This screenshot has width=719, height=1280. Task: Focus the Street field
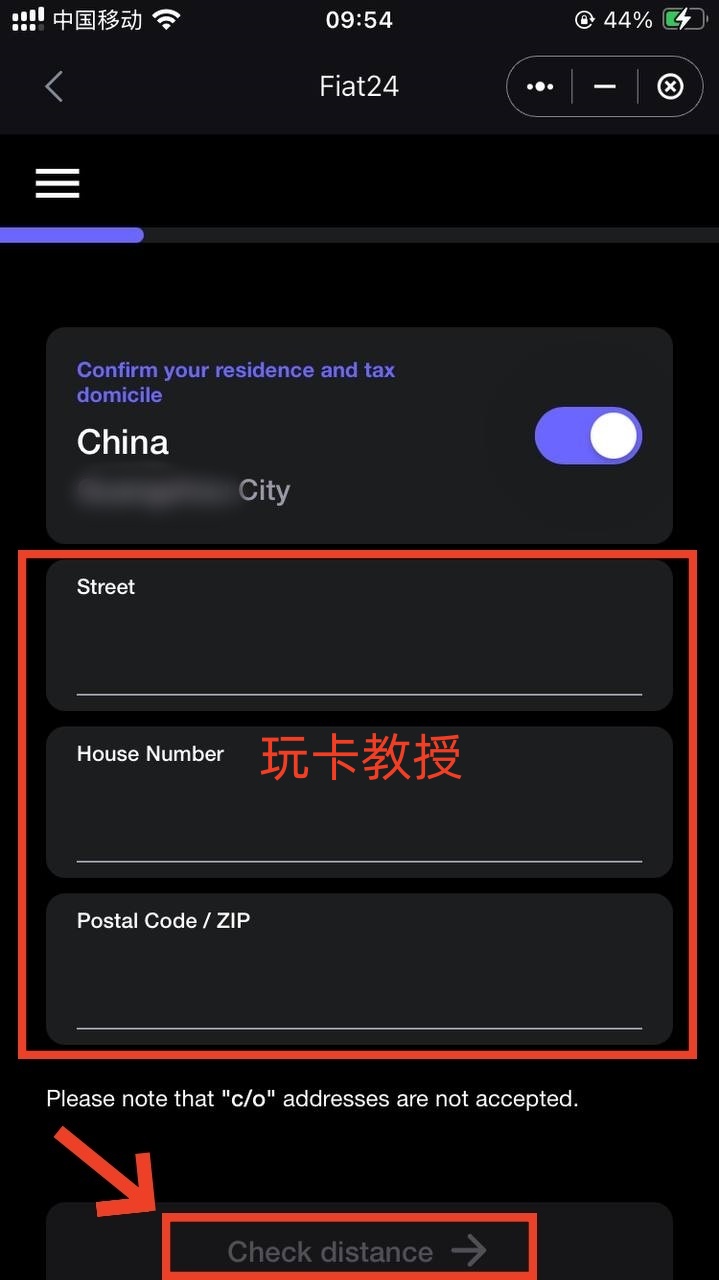pos(358,660)
